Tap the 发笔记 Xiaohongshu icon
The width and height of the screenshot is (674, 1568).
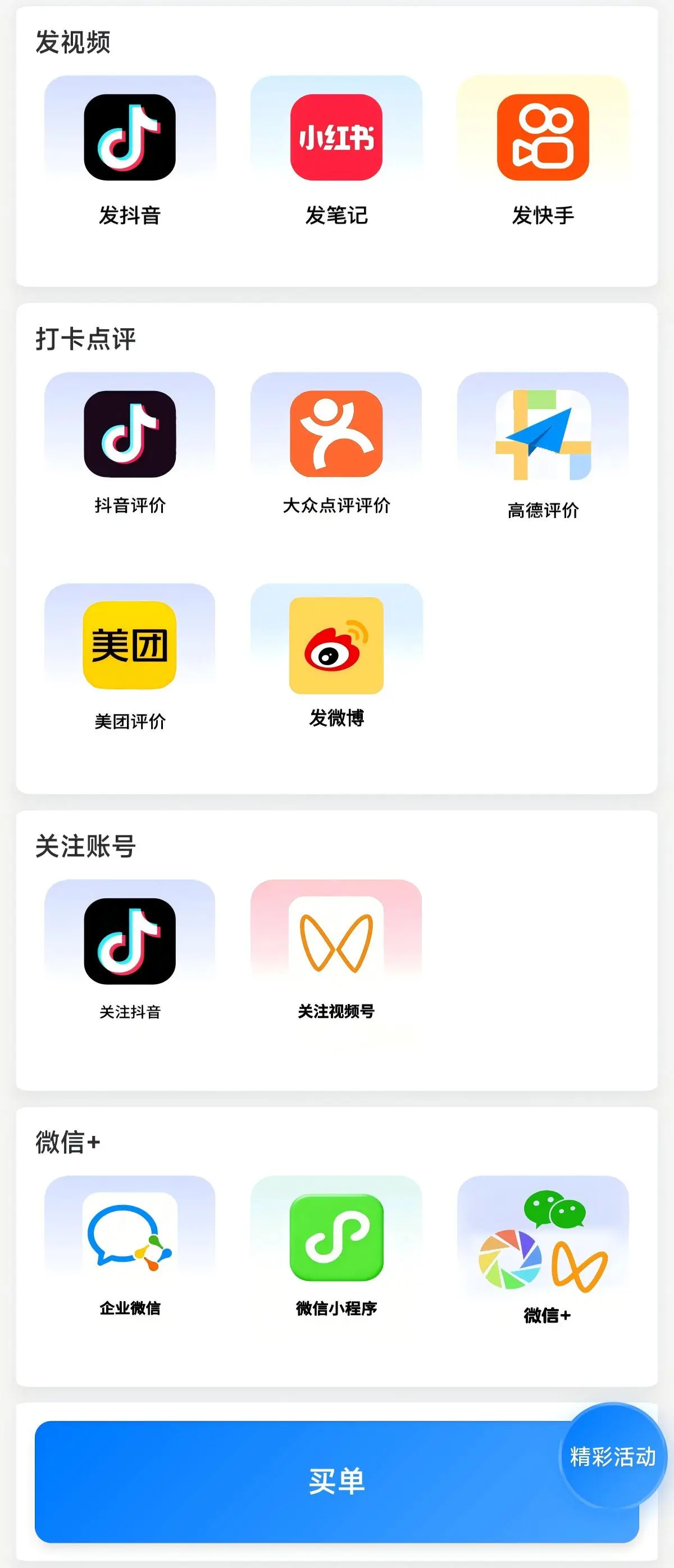pos(336,139)
